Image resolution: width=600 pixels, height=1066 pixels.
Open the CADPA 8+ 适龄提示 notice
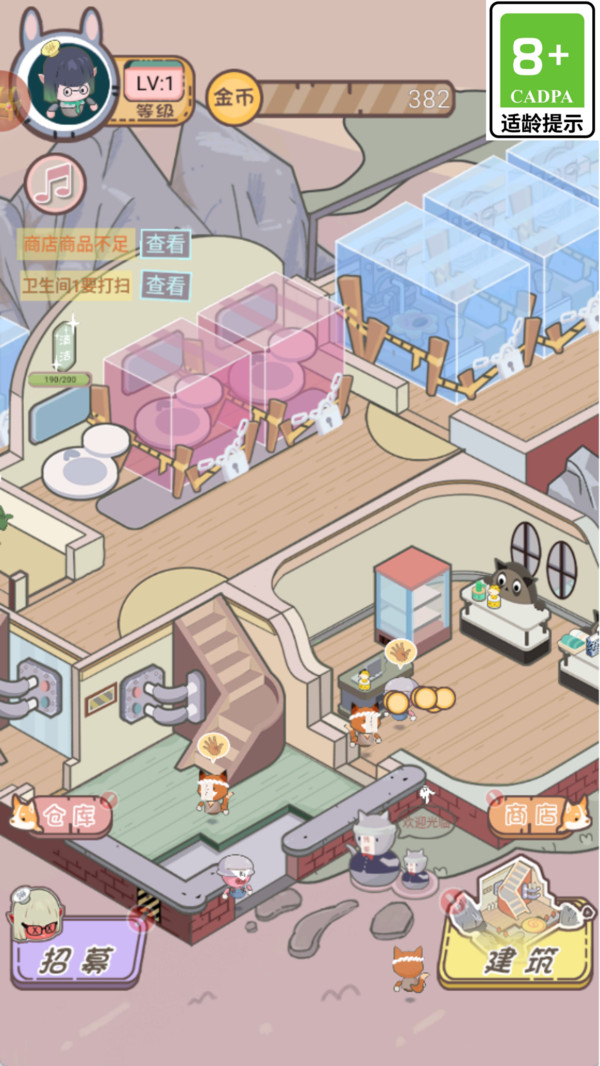542,72
